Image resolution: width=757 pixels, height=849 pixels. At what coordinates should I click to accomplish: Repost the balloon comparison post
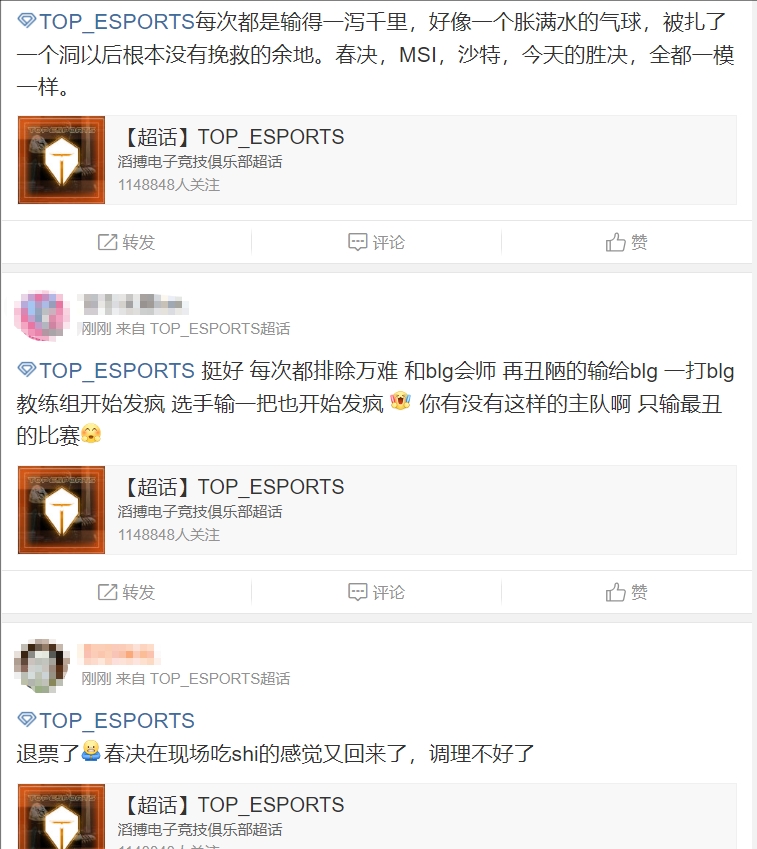pyautogui.click(x=126, y=242)
